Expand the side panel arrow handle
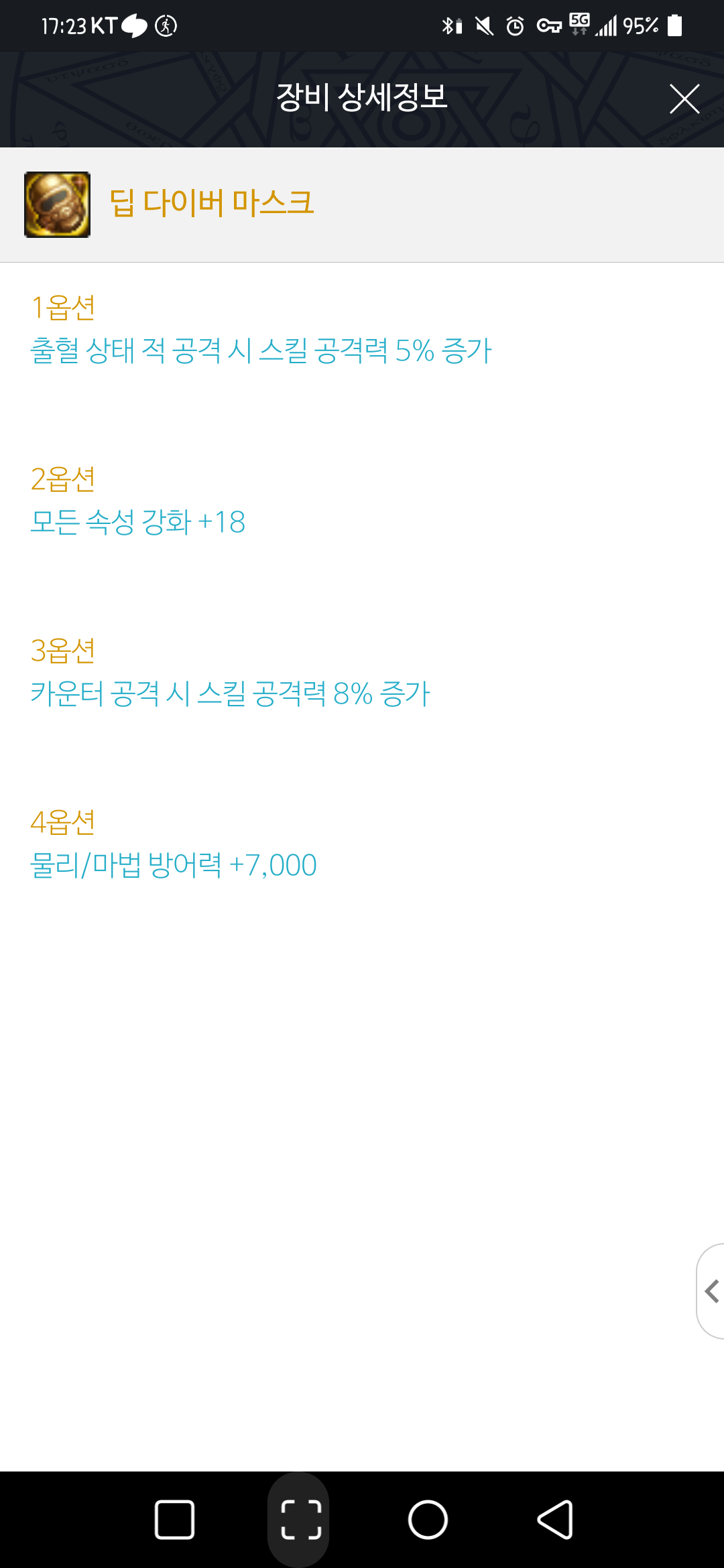 coord(711,1291)
